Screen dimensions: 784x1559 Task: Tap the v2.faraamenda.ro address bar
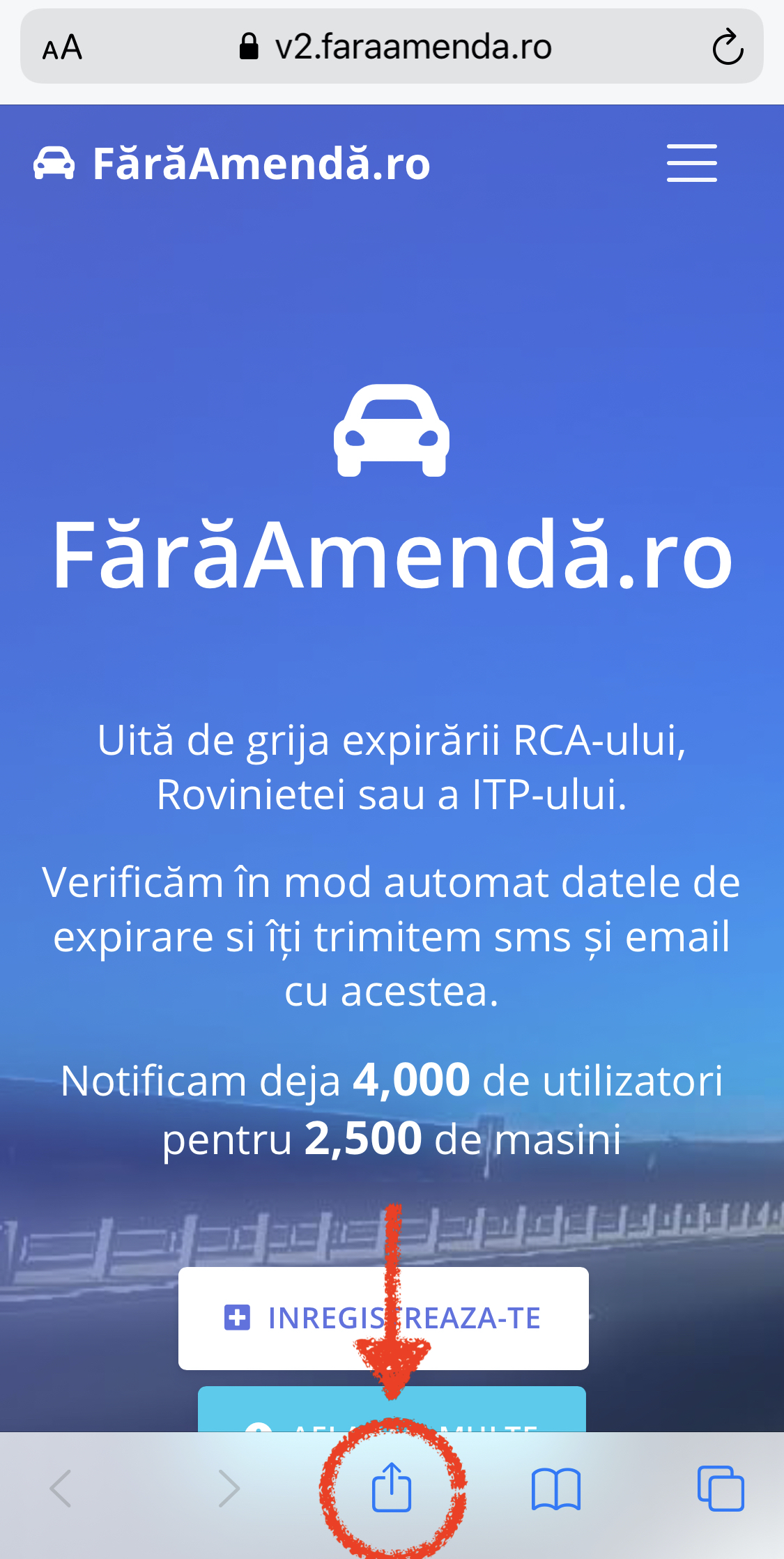coord(395,47)
